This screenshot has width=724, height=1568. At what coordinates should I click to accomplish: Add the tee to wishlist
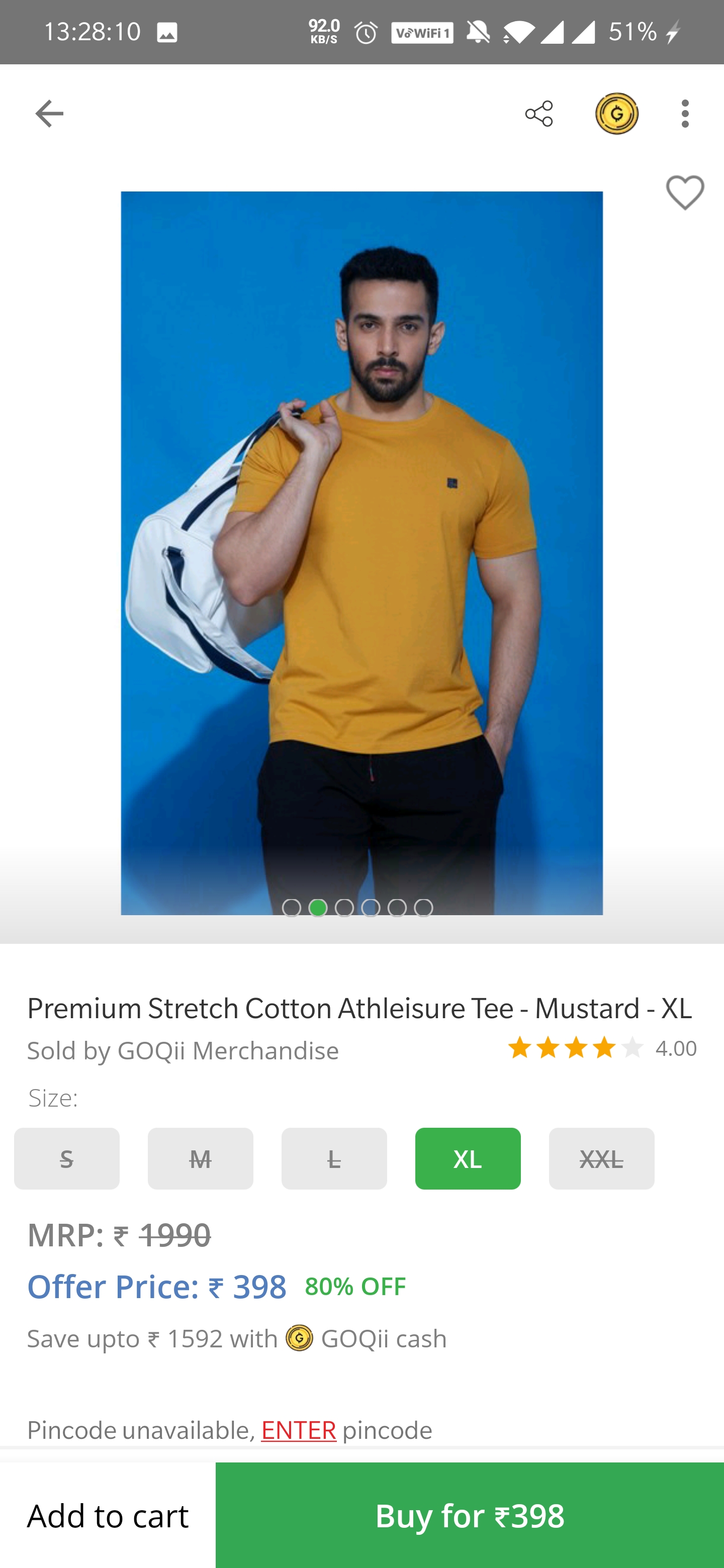pyautogui.click(x=685, y=193)
